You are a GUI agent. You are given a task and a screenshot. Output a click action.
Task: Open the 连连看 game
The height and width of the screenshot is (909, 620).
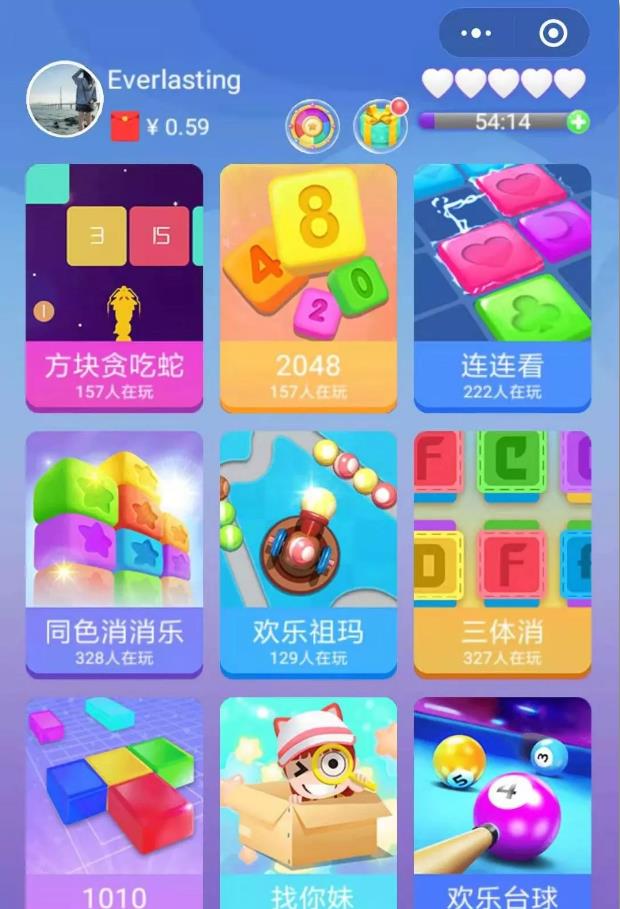coord(502,287)
